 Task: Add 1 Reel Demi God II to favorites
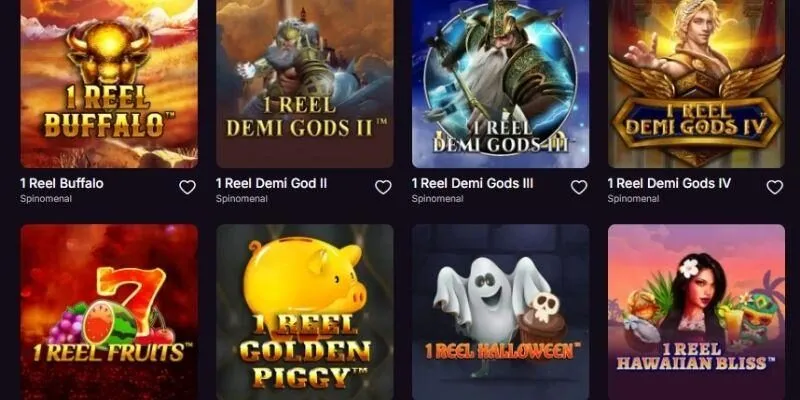(x=383, y=187)
